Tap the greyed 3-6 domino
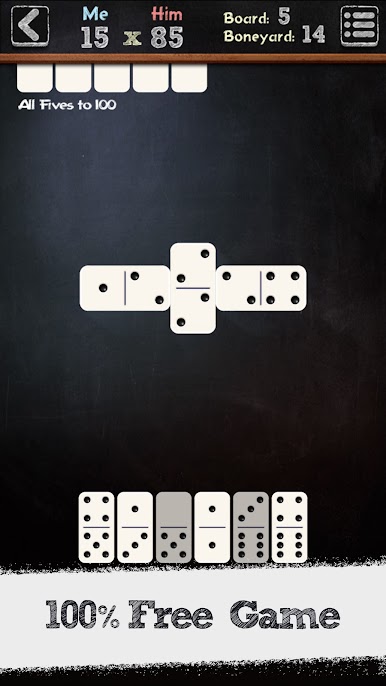 coord(251,527)
